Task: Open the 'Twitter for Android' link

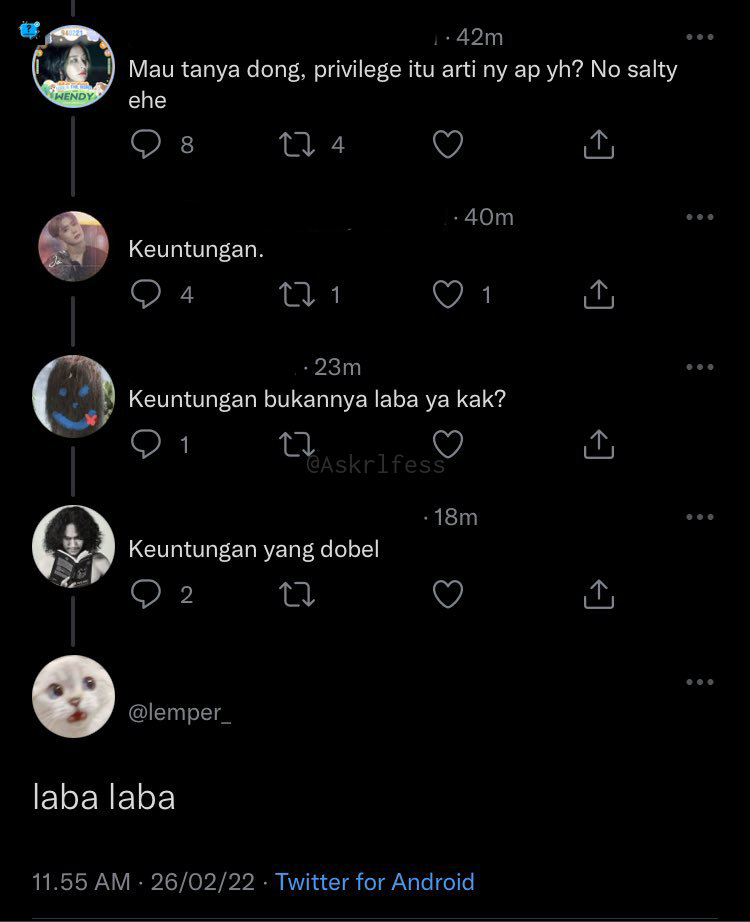Action: (374, 882)
